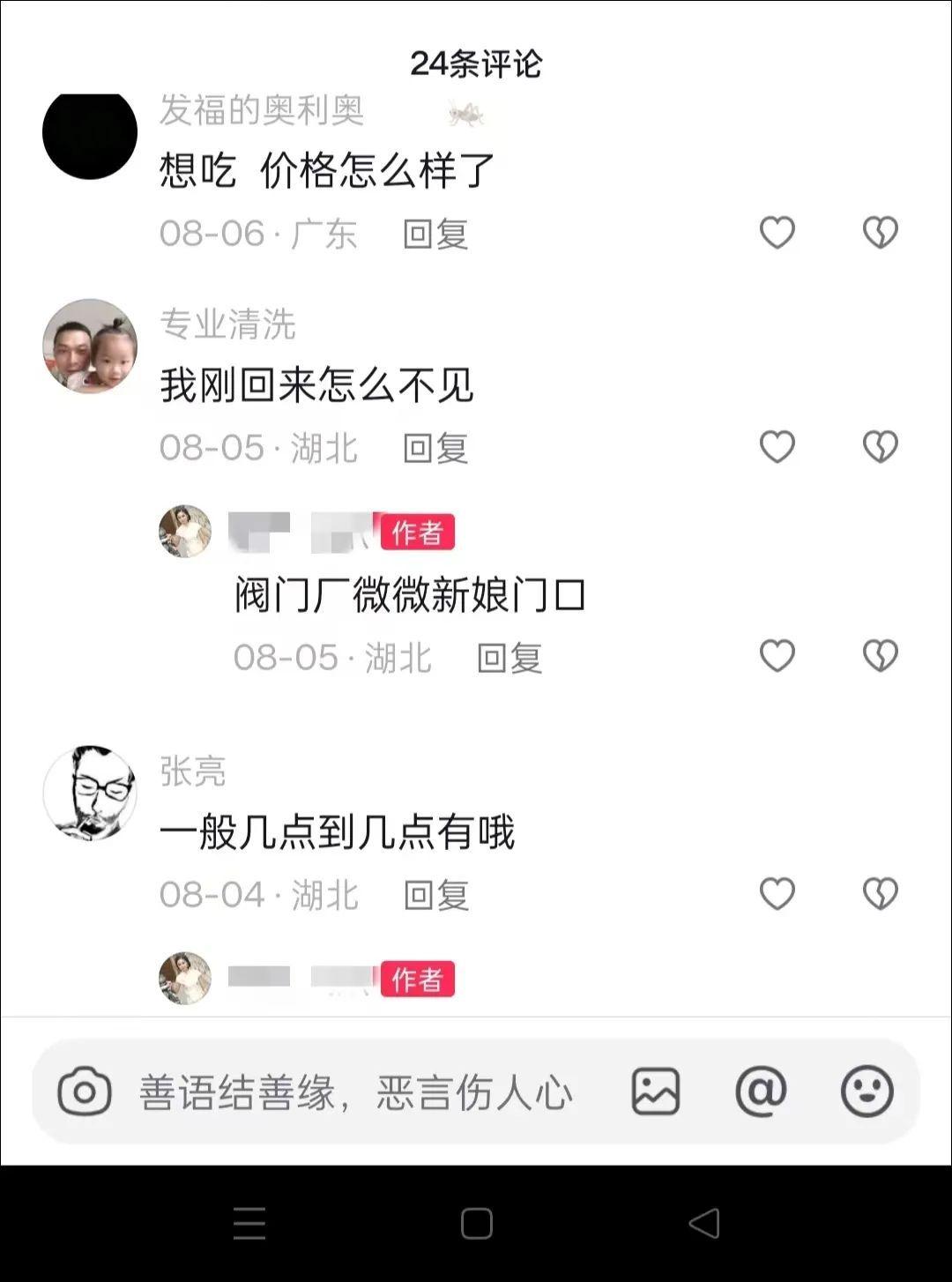Reply to 张亮's comment
The width and height of the screenshot is (952, 1282).
pos(435,896)
